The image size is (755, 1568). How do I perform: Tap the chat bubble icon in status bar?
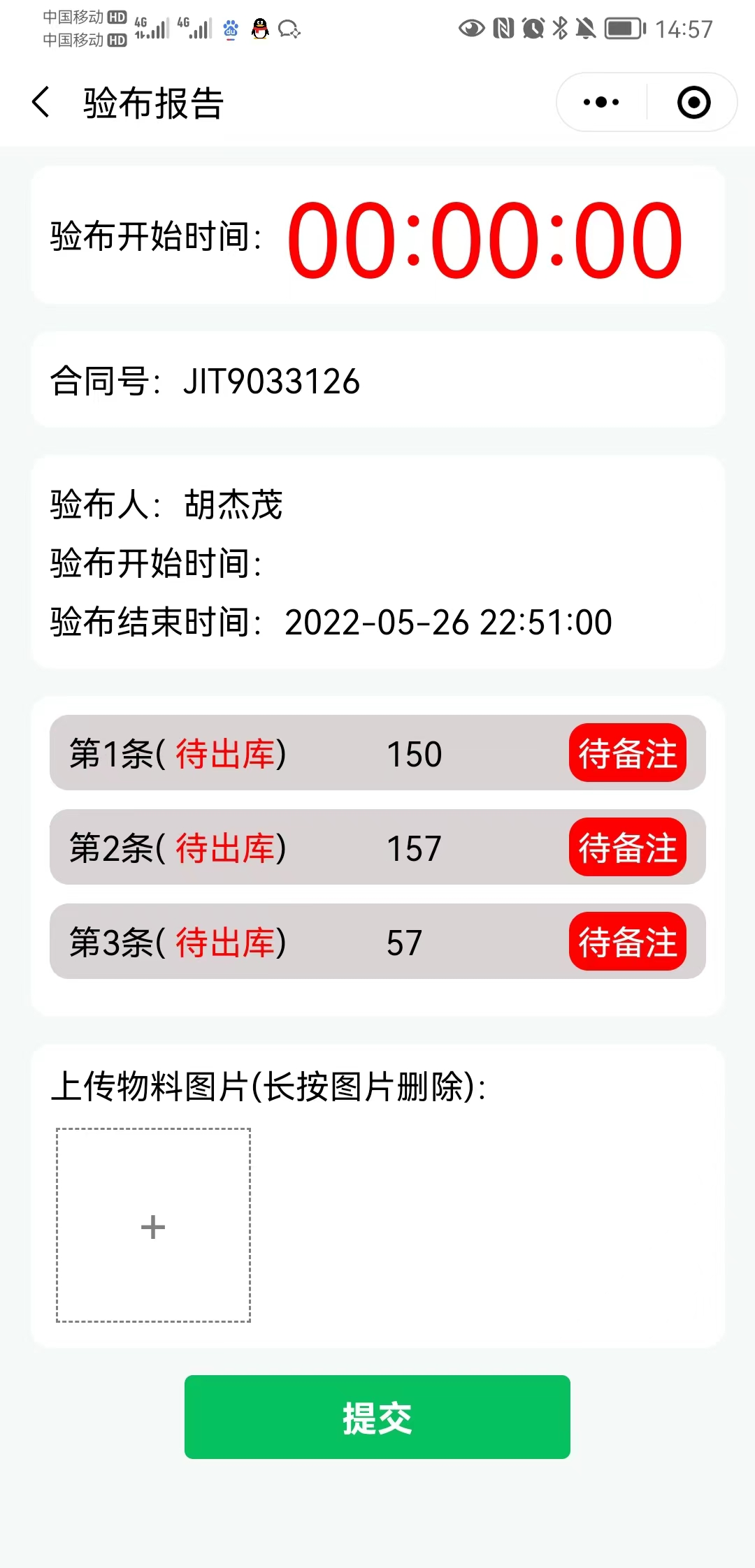(x=289, y=29)
